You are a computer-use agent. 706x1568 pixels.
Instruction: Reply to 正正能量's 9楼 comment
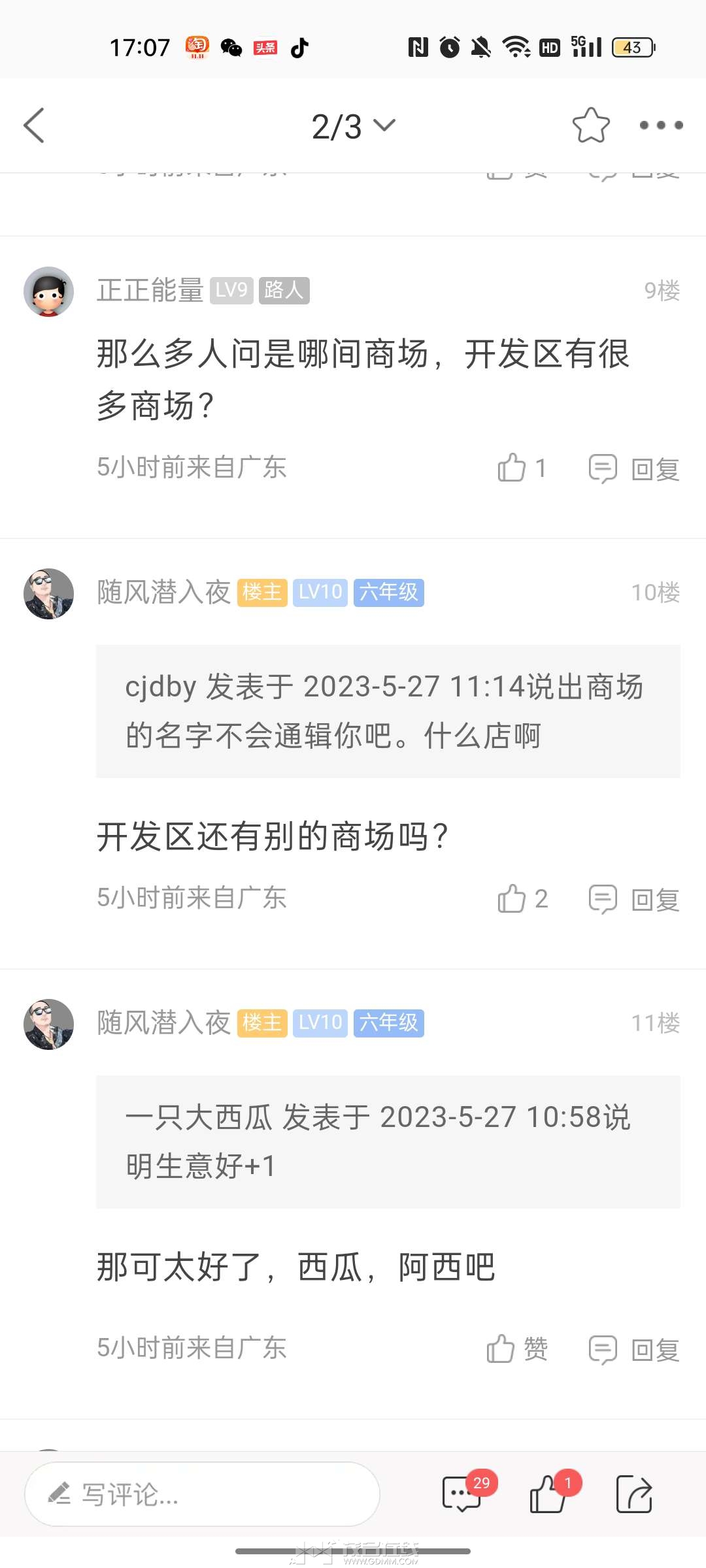[x=634, y=468]
